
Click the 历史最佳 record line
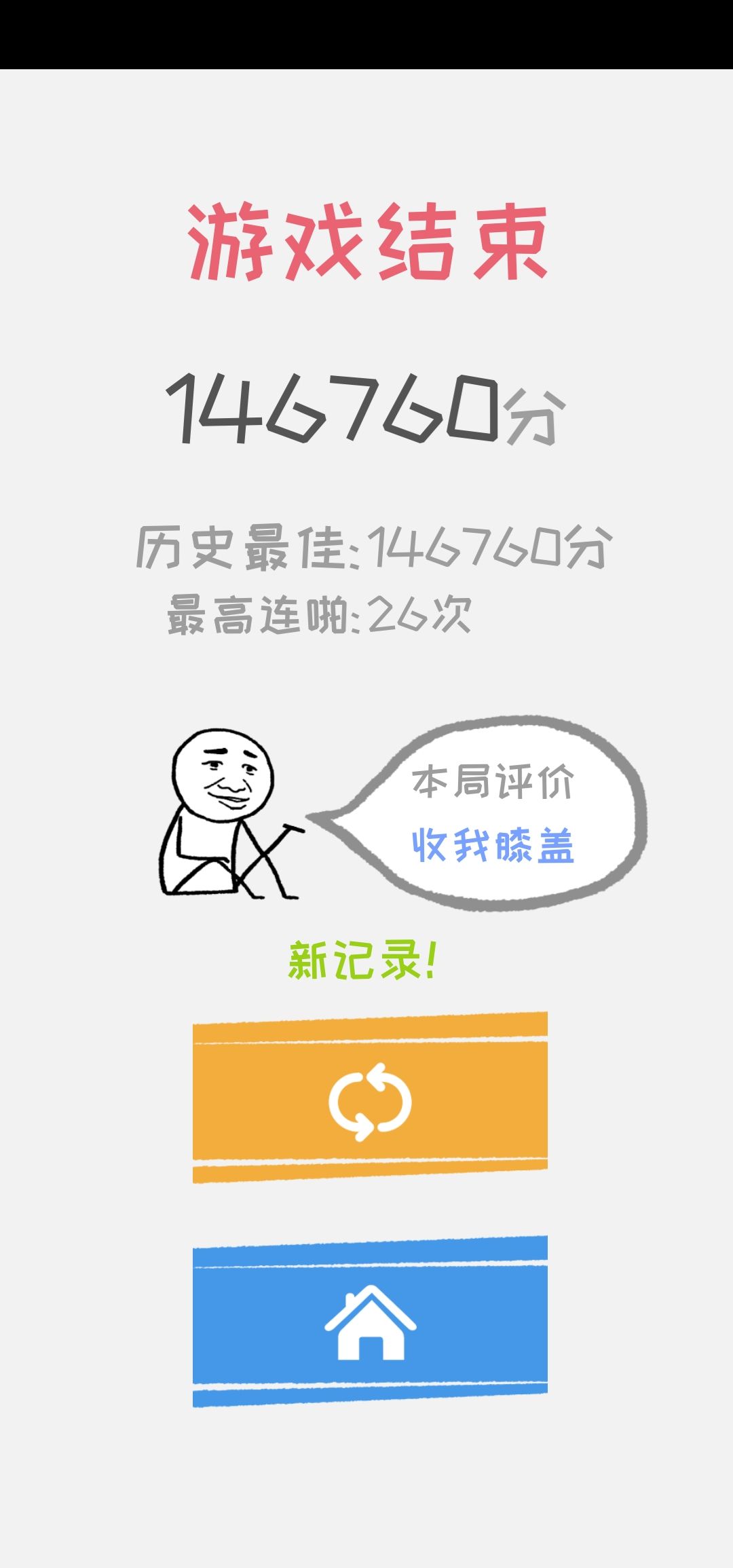pyautogui.click(x=370, y=550)
